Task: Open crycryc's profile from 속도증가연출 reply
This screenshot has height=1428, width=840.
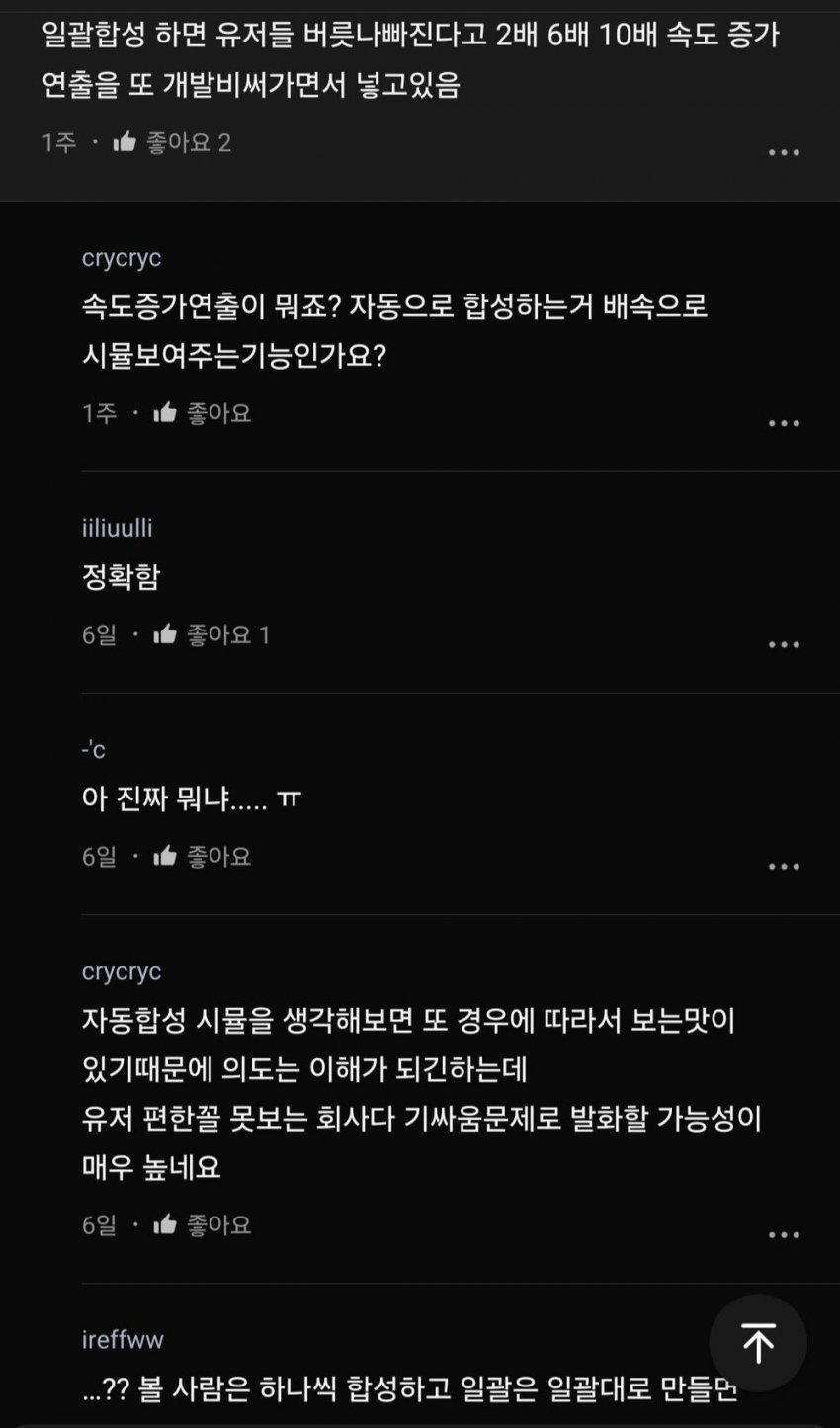Action: pos(122,258)
